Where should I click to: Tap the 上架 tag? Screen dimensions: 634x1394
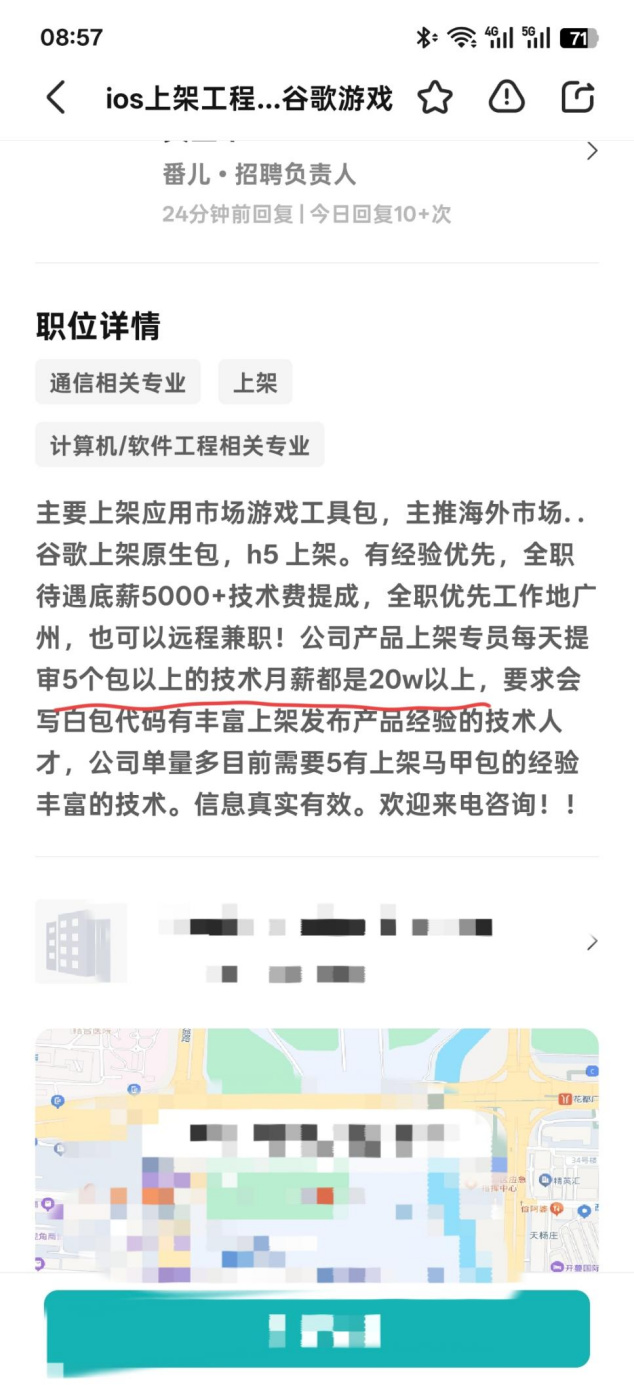255,383
